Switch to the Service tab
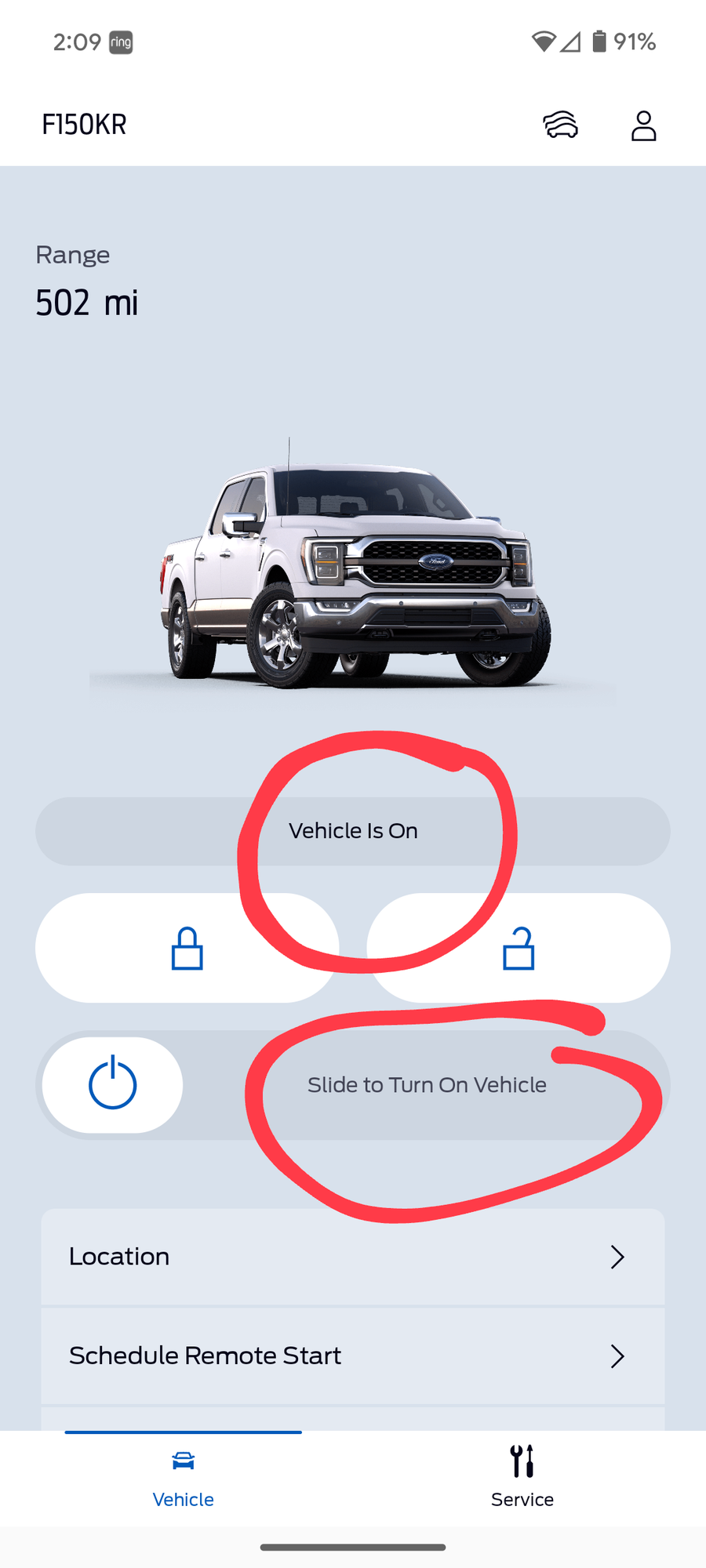The image size is (706, 1568). 521,1478
